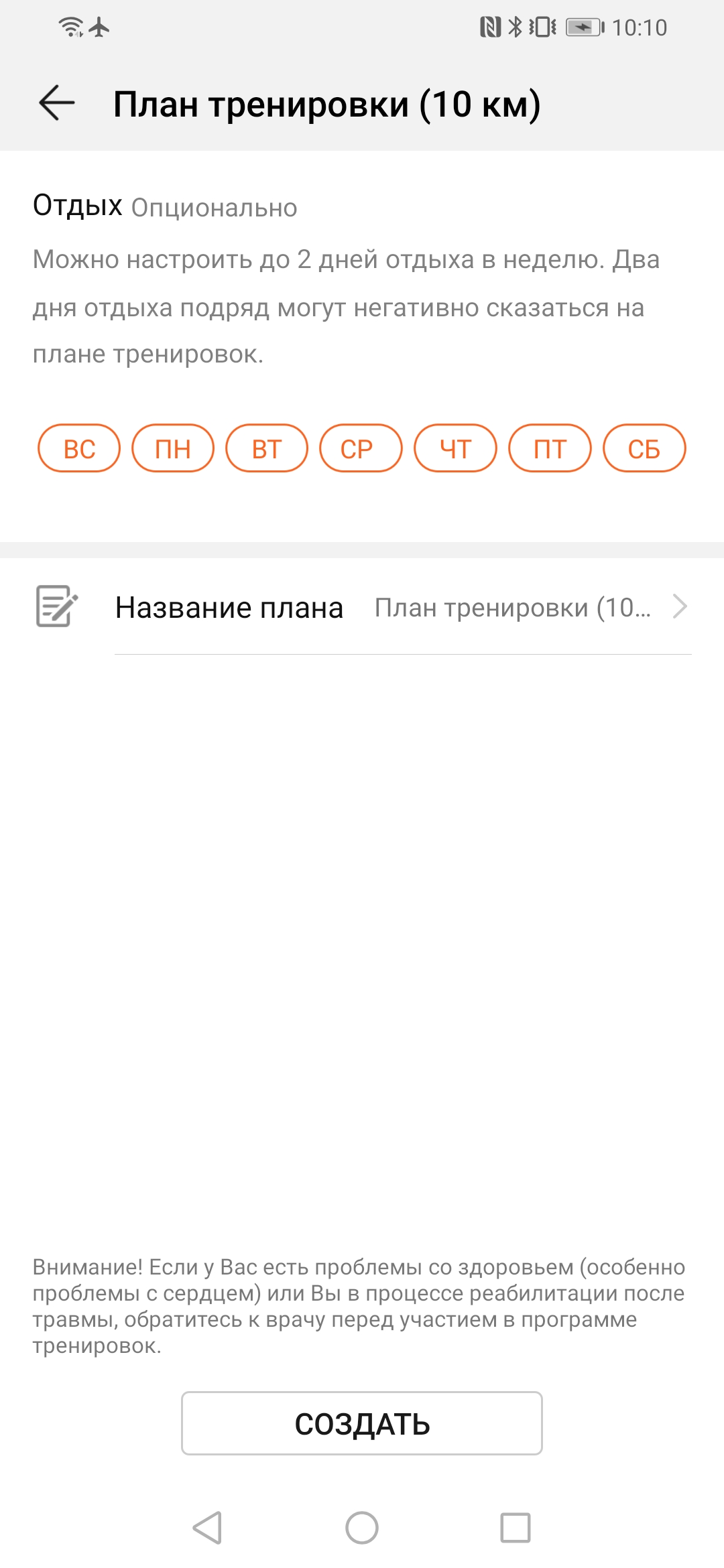Click the Bluetooth status bar icon
Viewport: 724px width, 1568px height.
tap(517, 27)
